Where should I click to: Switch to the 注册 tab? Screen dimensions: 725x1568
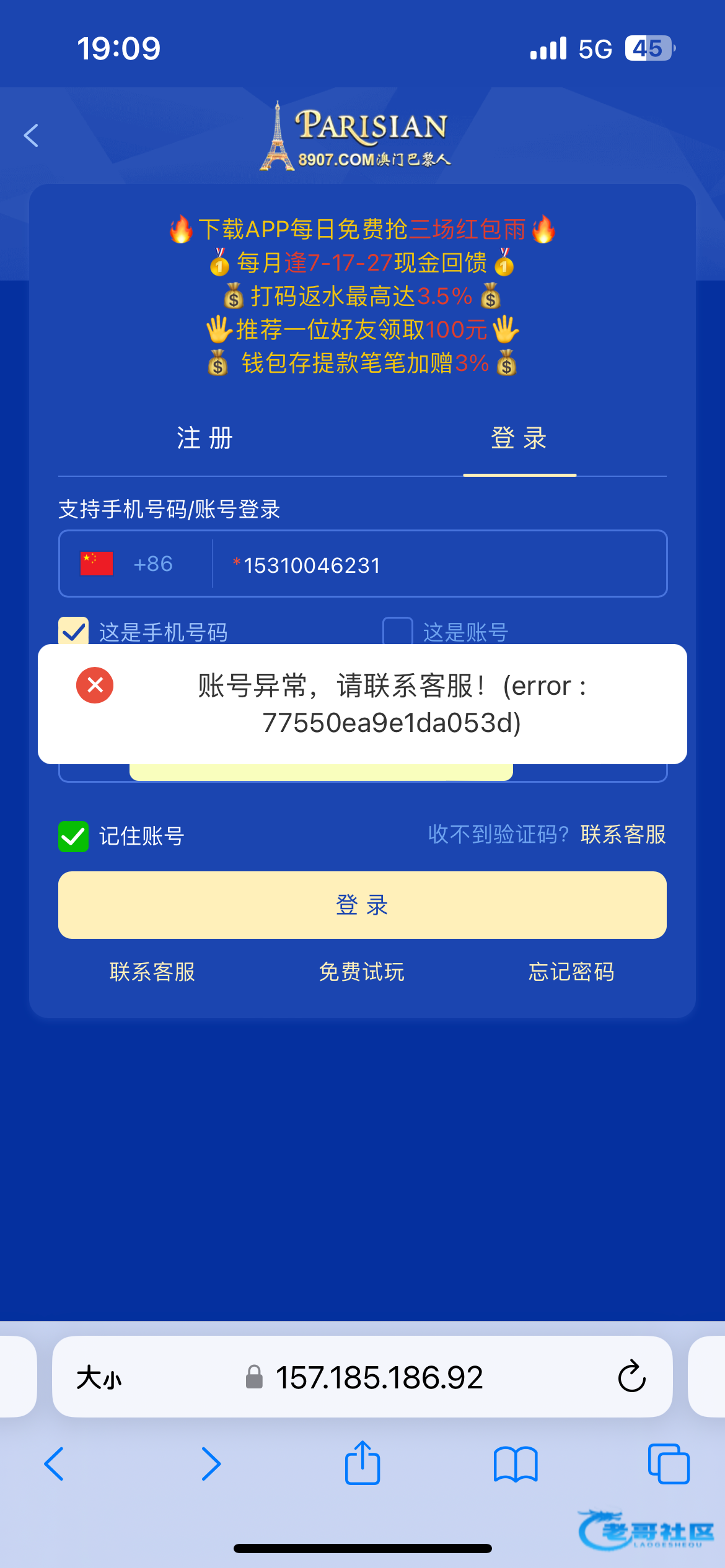(x=204, y=438)
